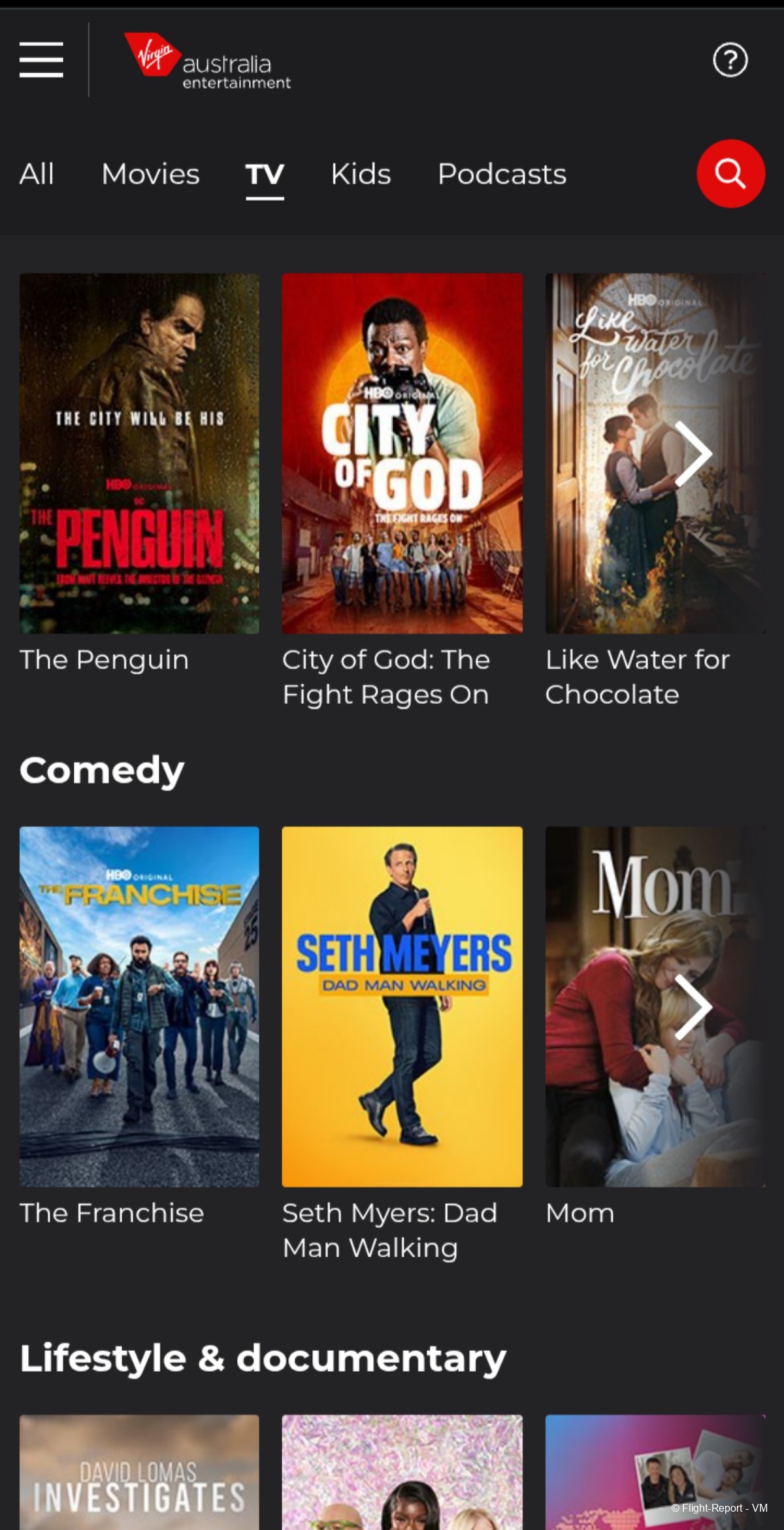The image size is (784, 1530).
Task: Switch to the Movies tab
Action: pos(150,175)
